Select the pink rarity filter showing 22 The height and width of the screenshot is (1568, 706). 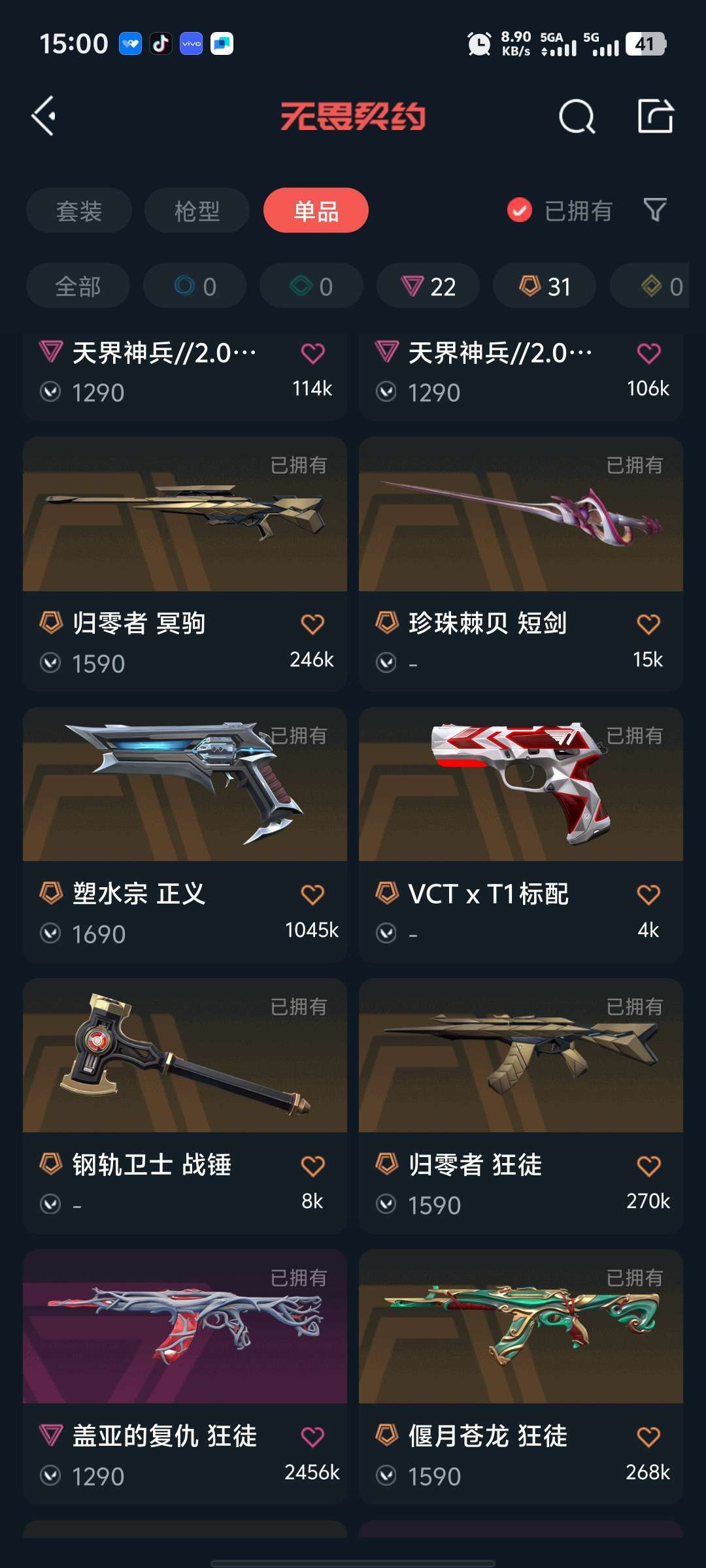coord(427,286)
